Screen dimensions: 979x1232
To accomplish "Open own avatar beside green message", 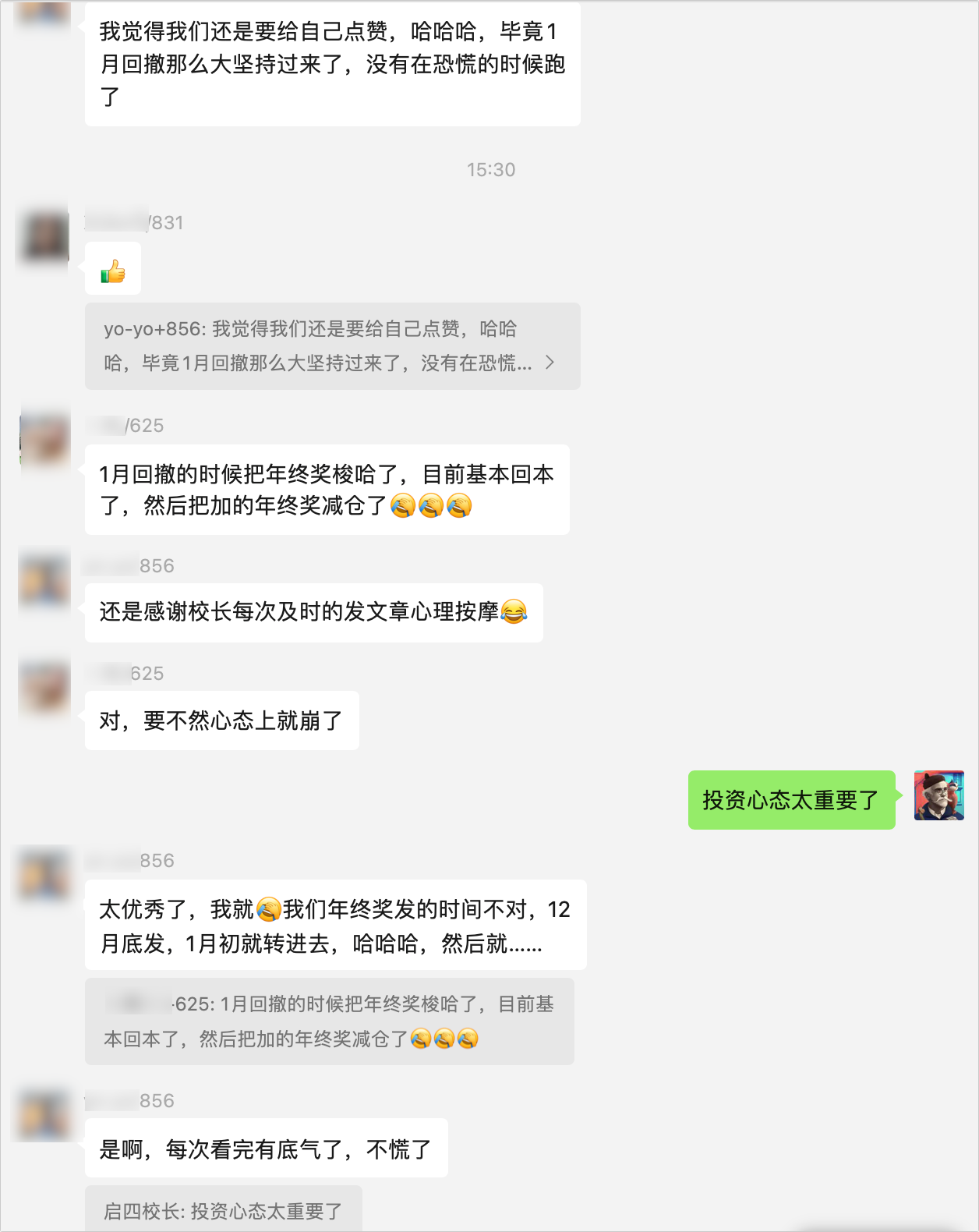I will click(x=938, y=796).
